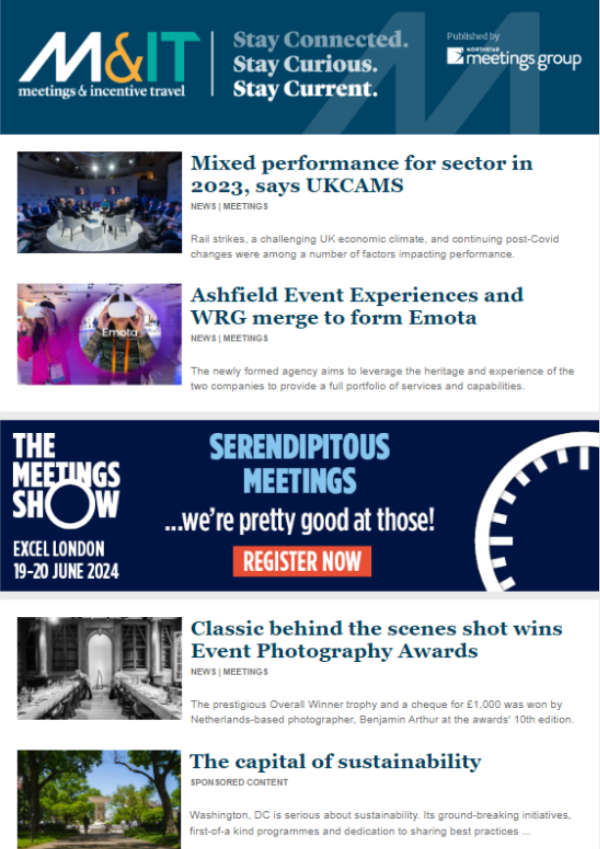
Task: Open the Mixed performance UKCAMS article headline
Action: pos(361,174)
